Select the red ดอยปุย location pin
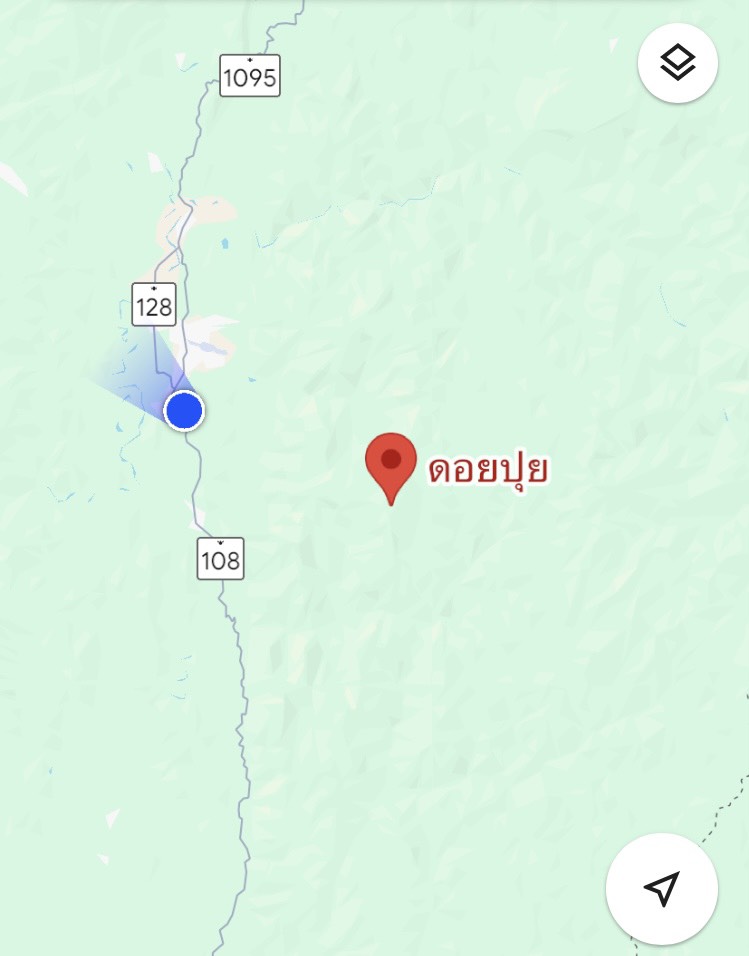This screenshot has width=749, height=956. point(391,464)
